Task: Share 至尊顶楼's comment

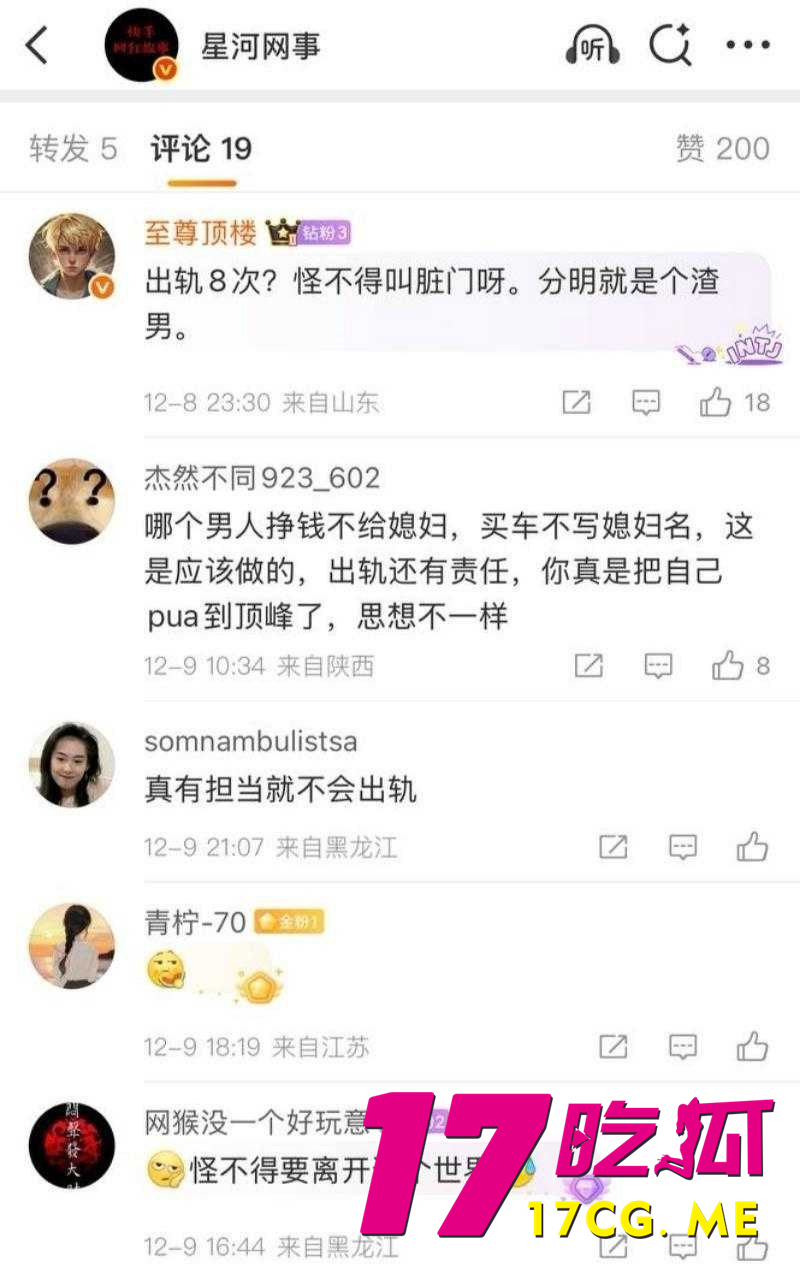Action: [x=576, y=403]
